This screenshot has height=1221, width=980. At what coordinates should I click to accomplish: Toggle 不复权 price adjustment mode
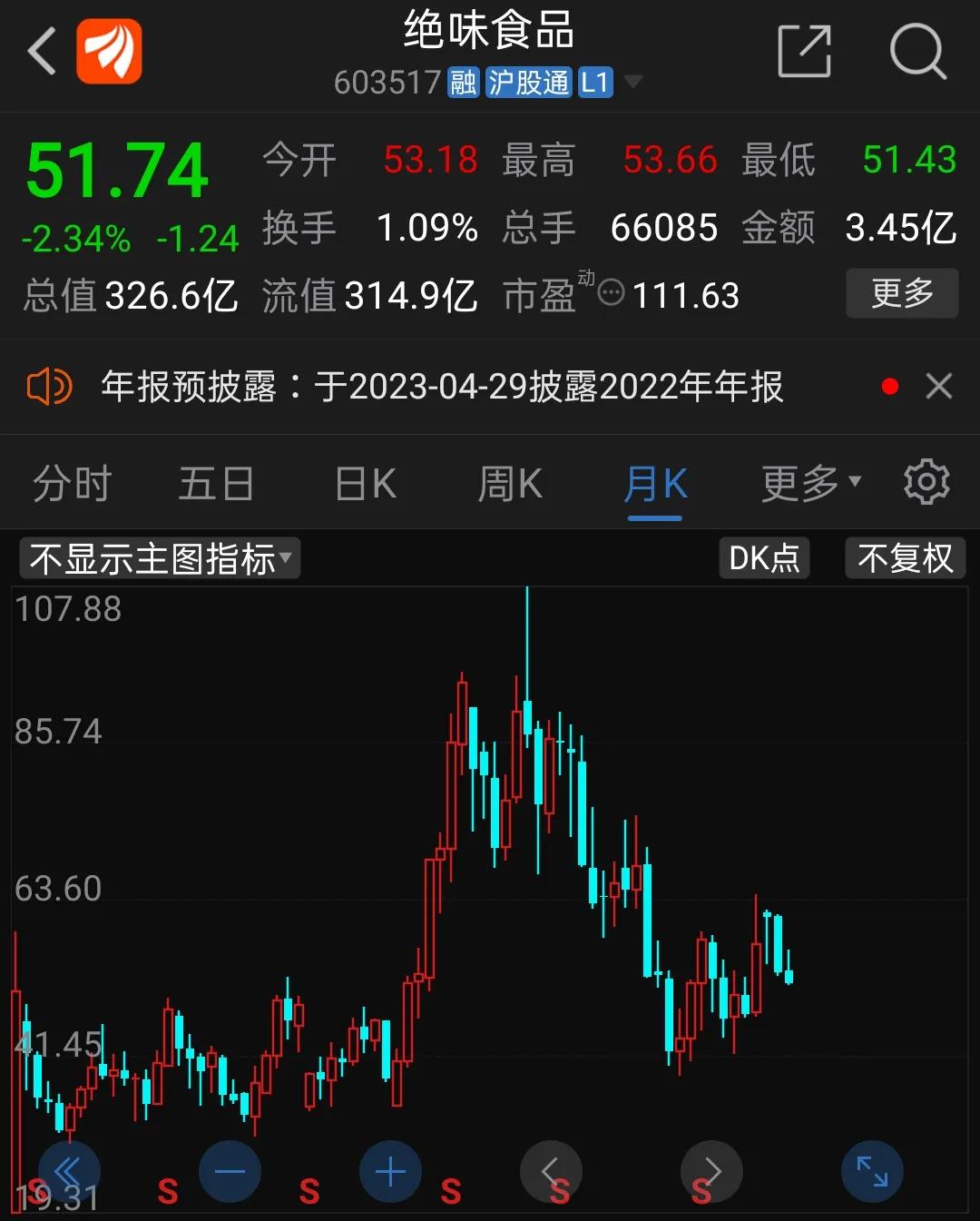[904, 558]
